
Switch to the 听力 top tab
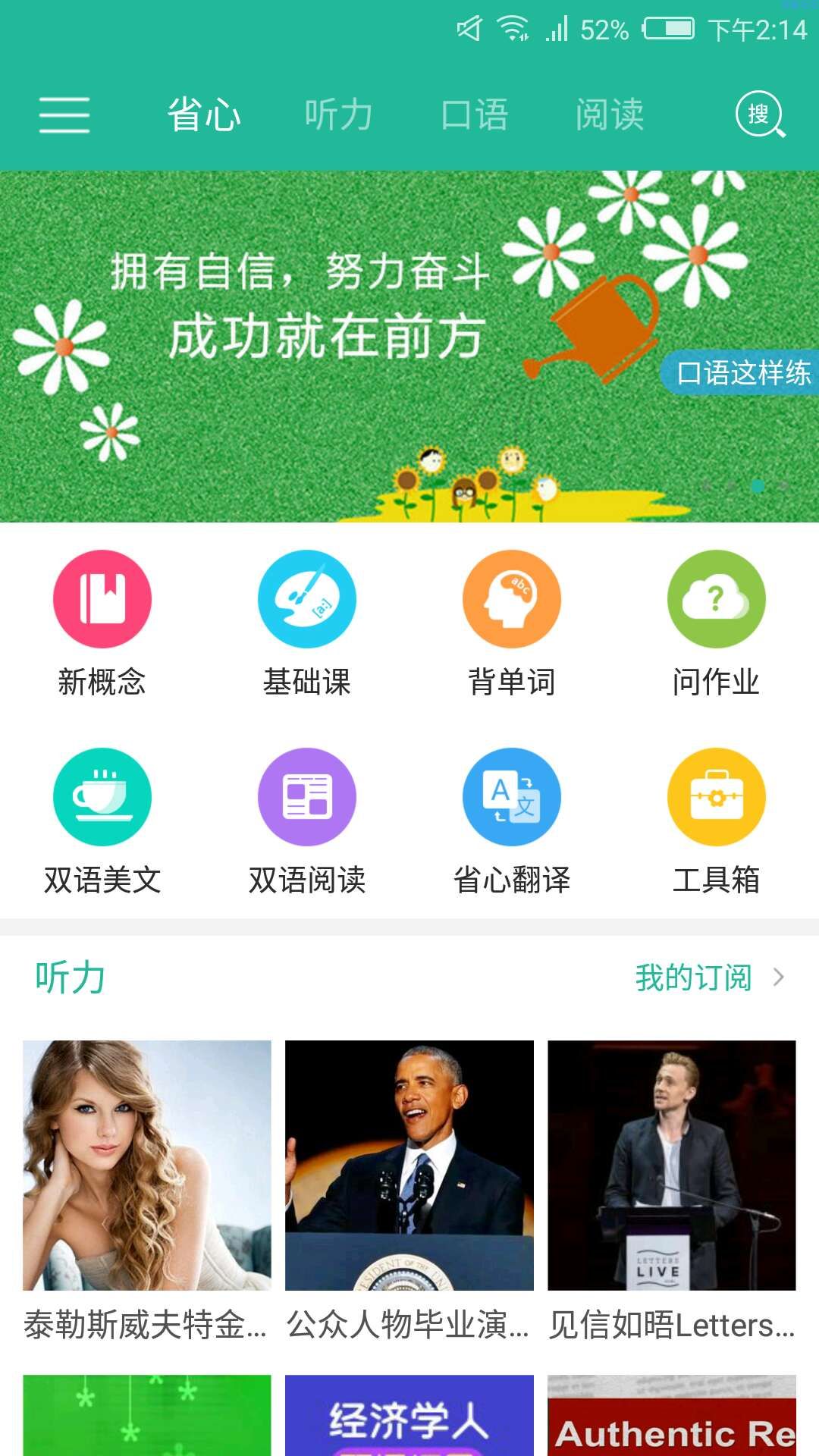[338, 115]
